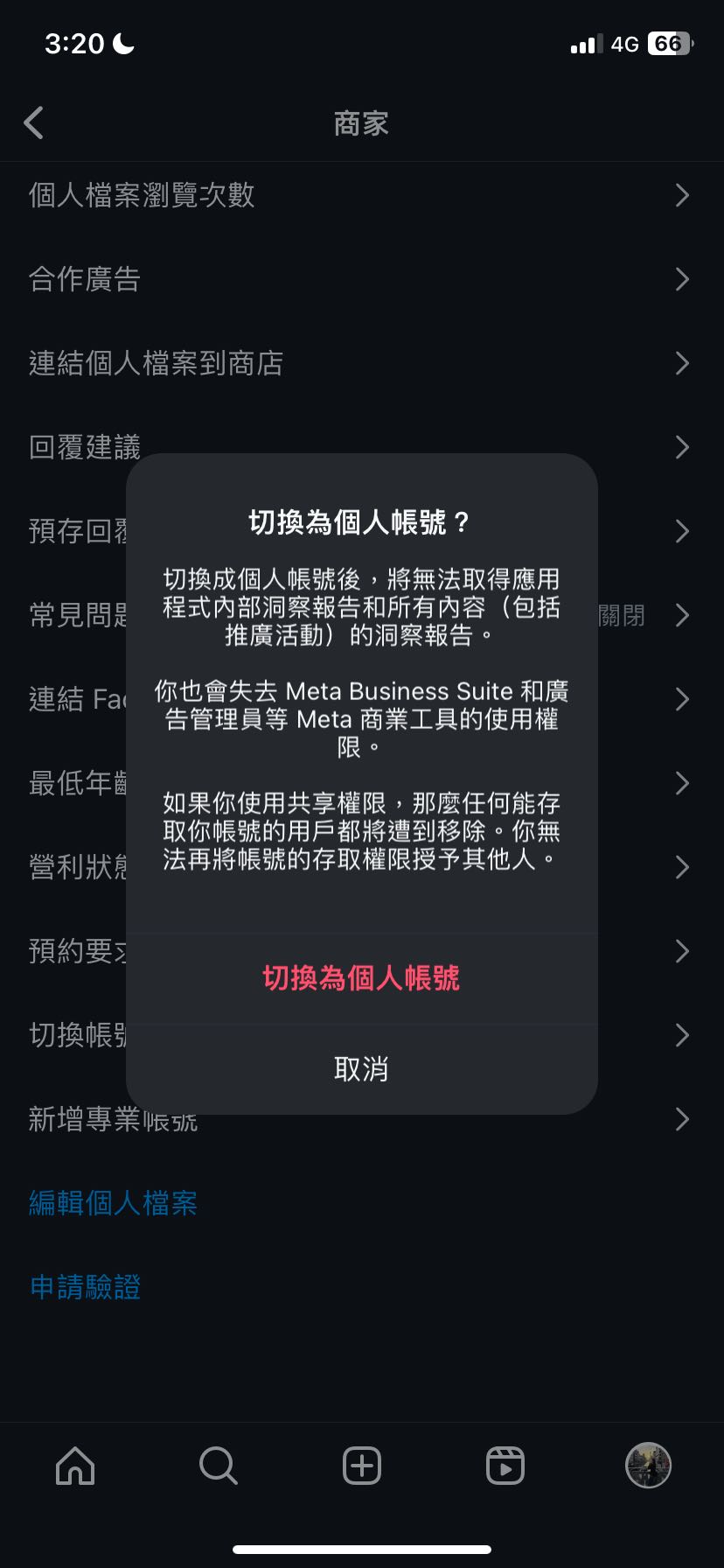724x1568 pixels.
Task: Open the 編輯個人檔案 link
Action: point(112,1202)
